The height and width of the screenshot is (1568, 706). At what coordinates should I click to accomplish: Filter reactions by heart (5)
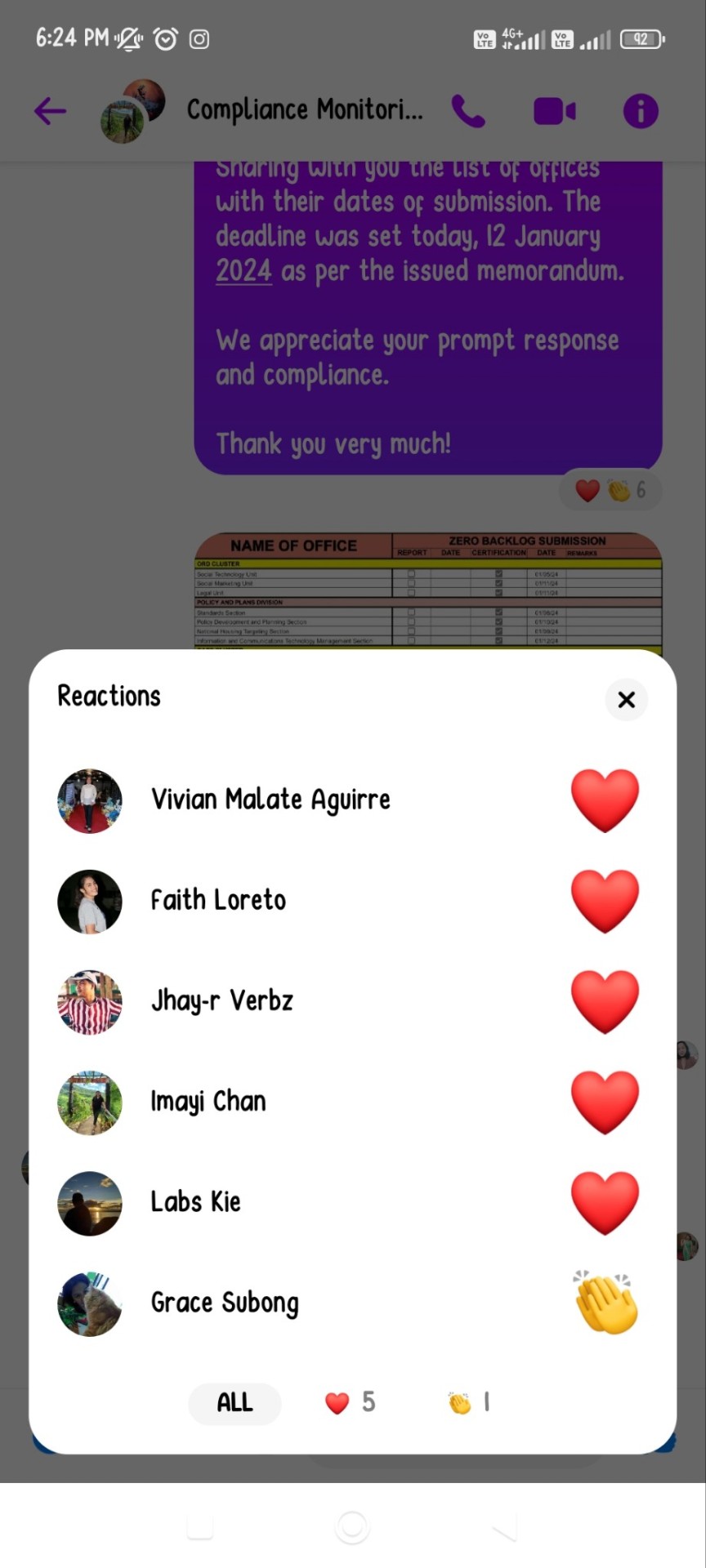coord(350,1403)
